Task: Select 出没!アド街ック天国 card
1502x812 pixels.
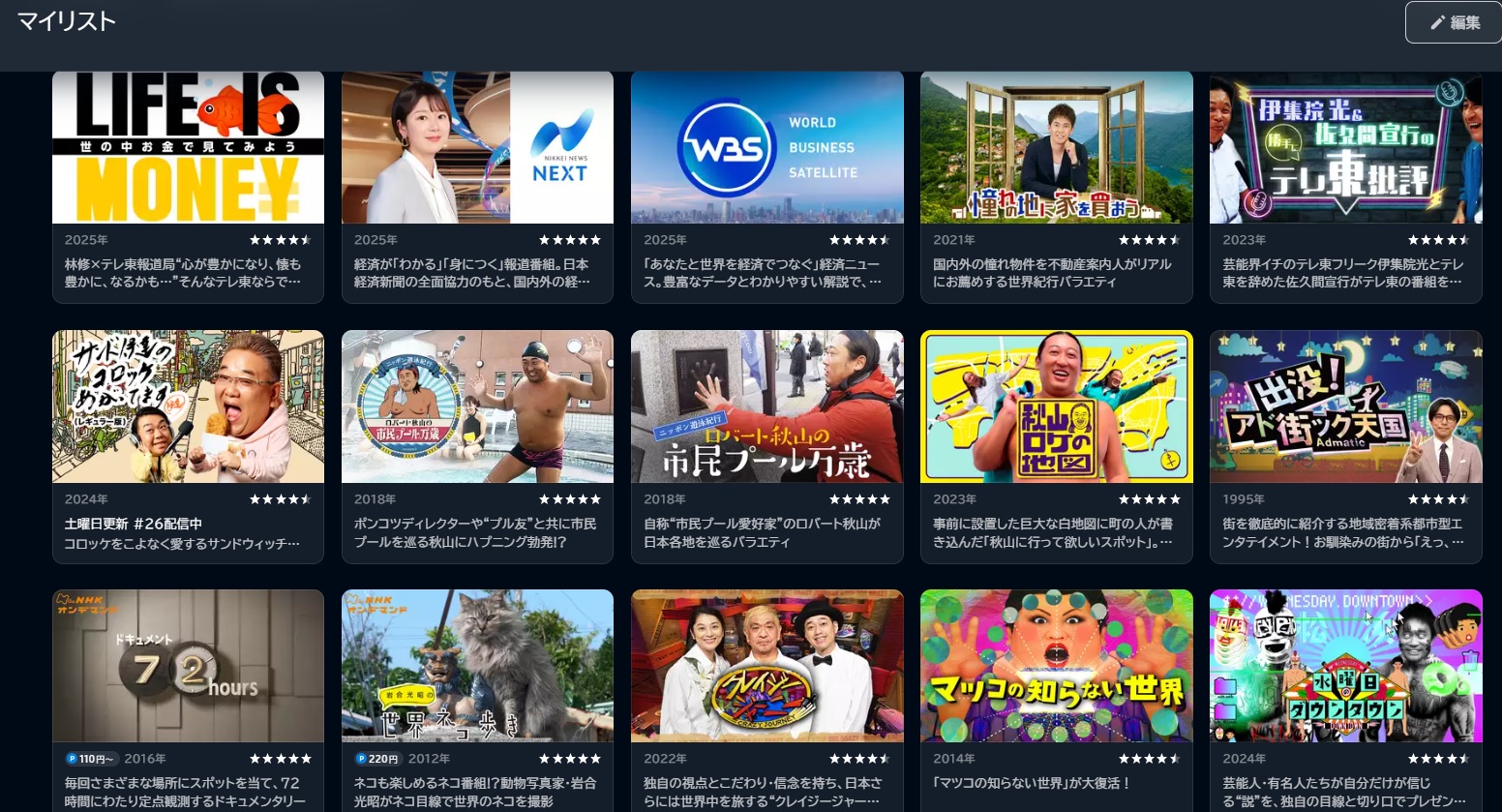Action: click(x=1345, y=407)
